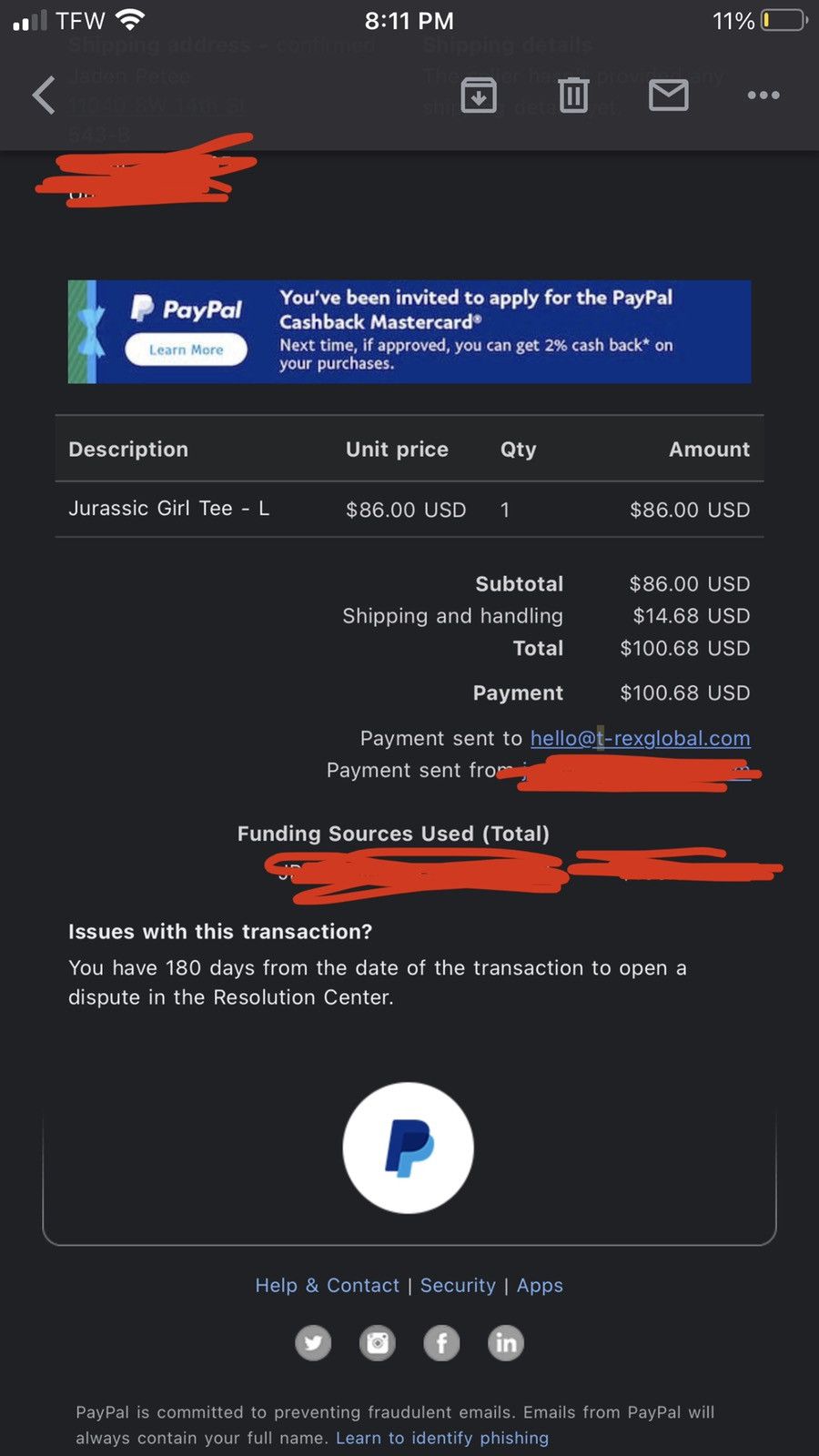Open Learn to identify phishing link

[x=442, y=1438]
